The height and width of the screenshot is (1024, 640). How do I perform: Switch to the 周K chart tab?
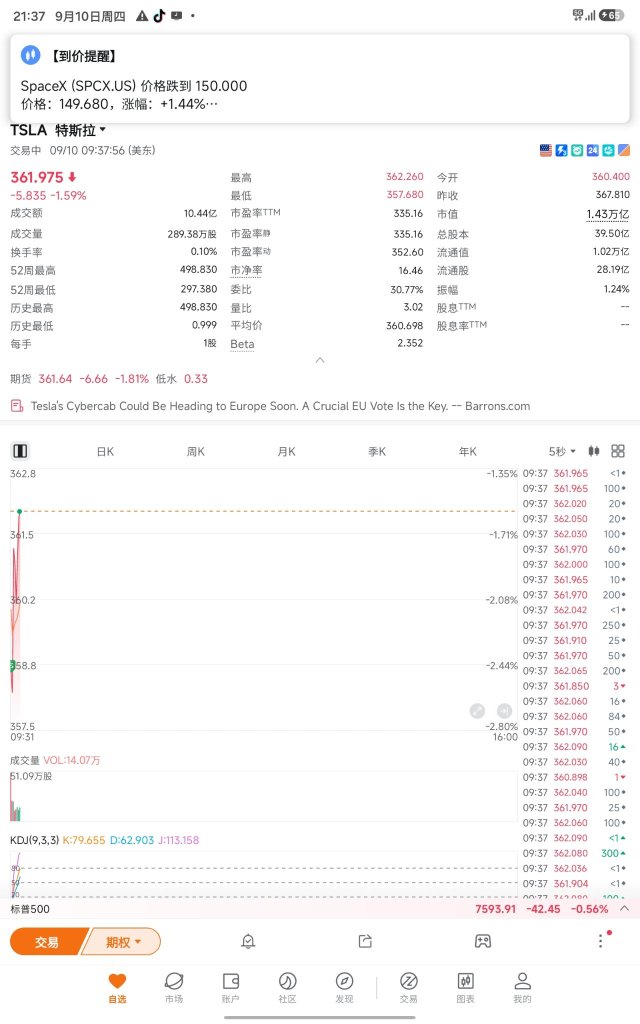tap(196, 451)
